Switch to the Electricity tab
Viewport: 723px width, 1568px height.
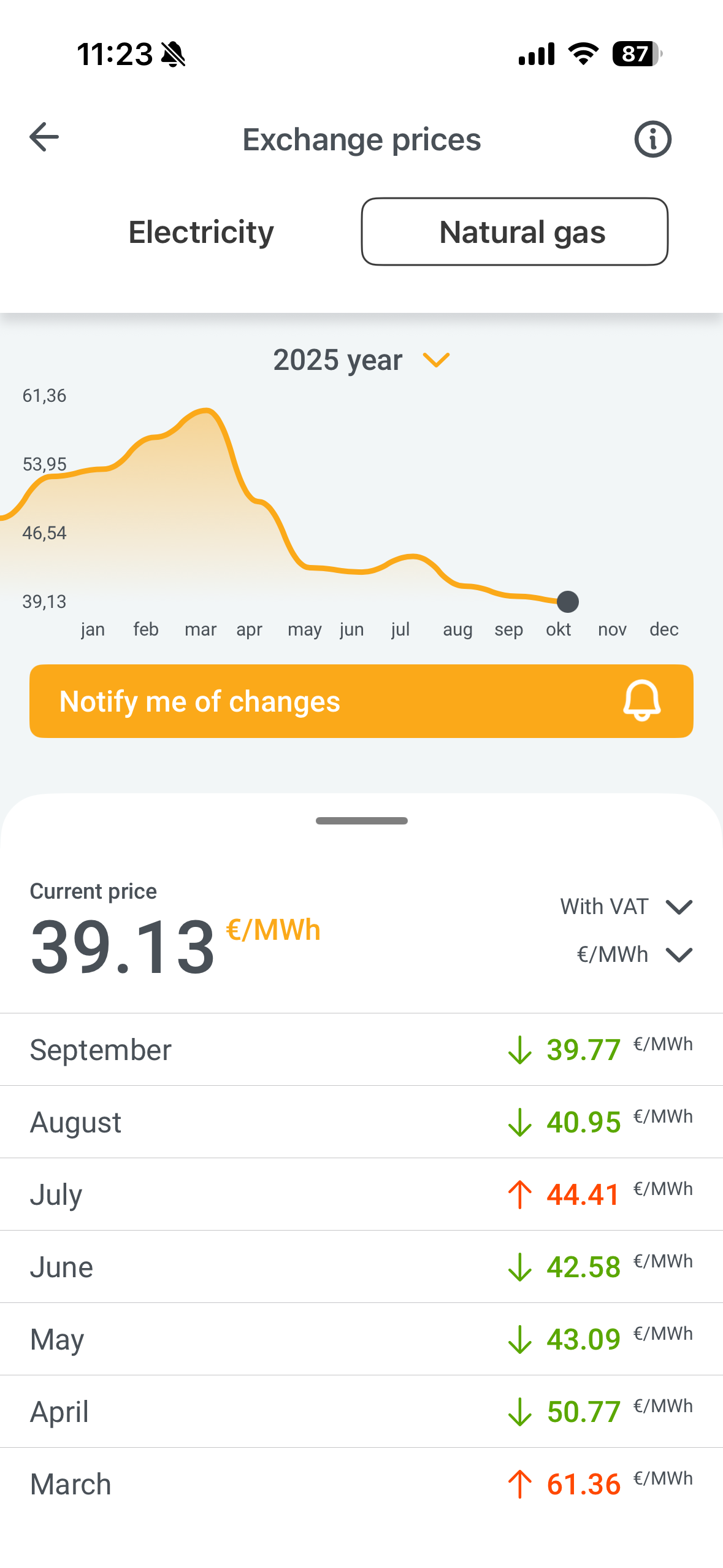[200, 232]
